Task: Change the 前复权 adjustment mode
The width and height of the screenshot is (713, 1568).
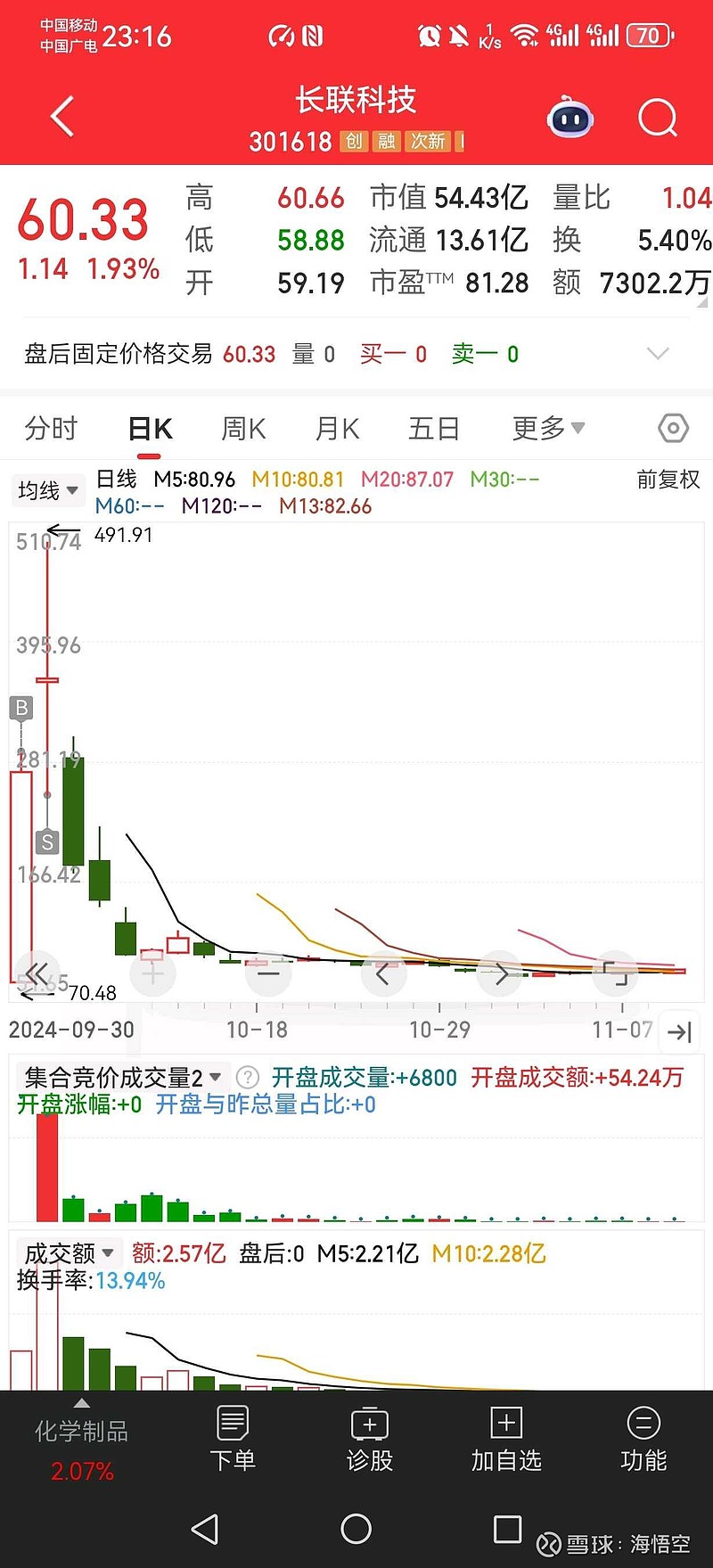Action: pyautogui.click(x=668, y=480)
